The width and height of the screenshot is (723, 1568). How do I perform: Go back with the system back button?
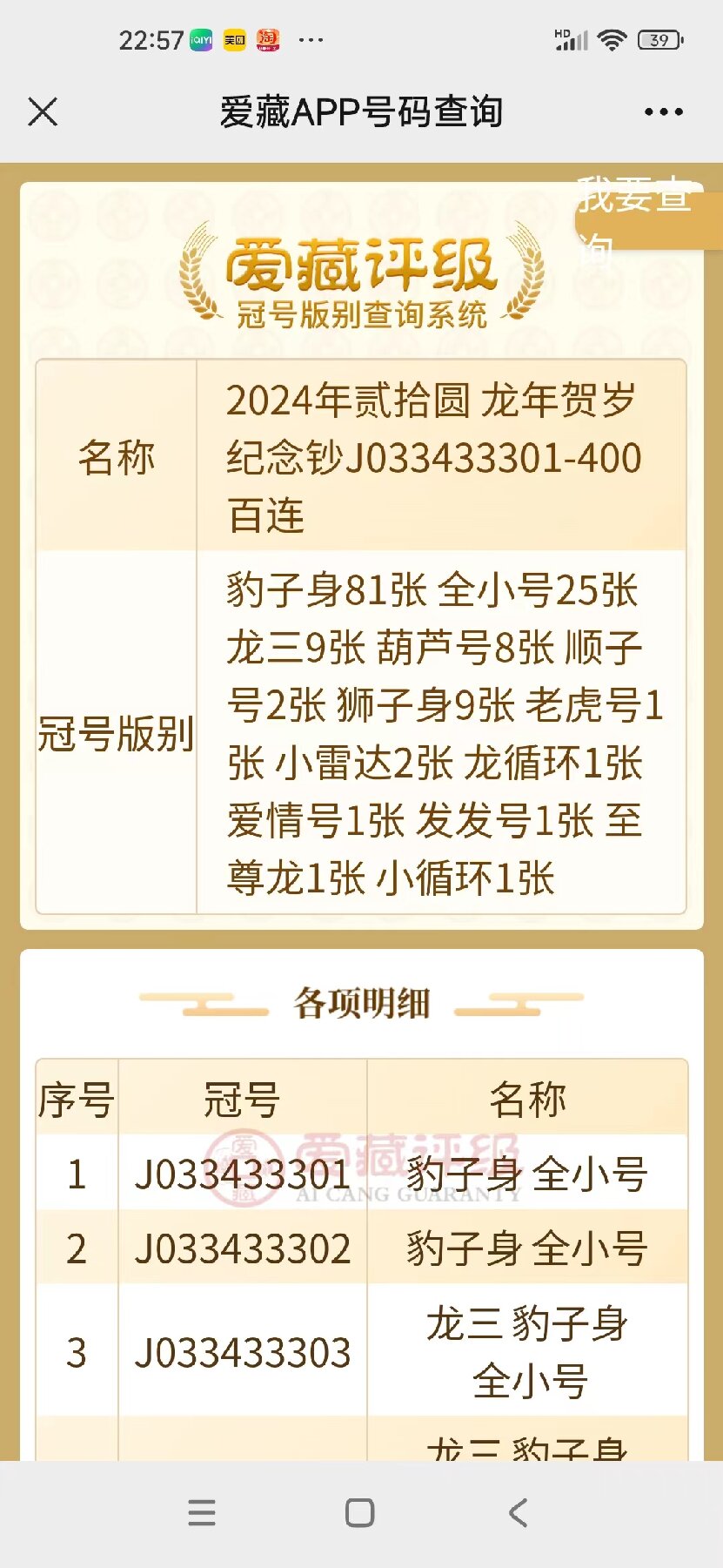click(x=519, y=1512)
